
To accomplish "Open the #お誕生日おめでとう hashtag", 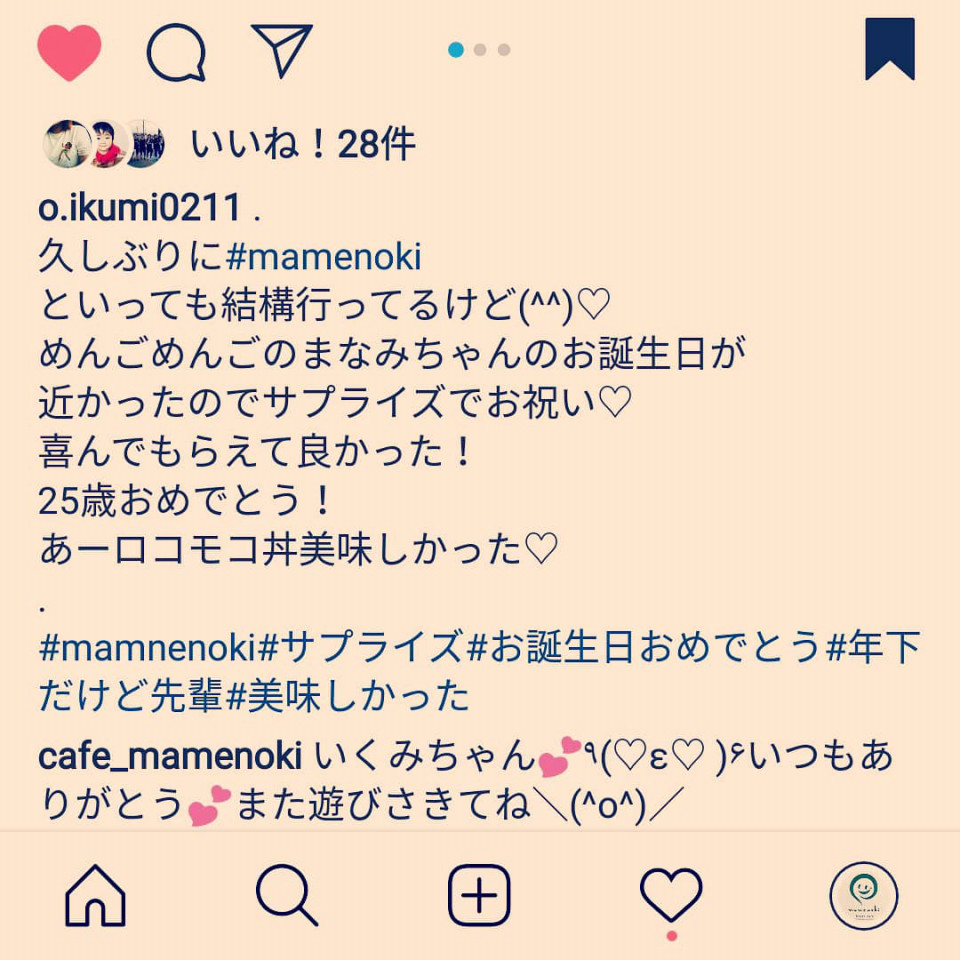I will (645, 648).
